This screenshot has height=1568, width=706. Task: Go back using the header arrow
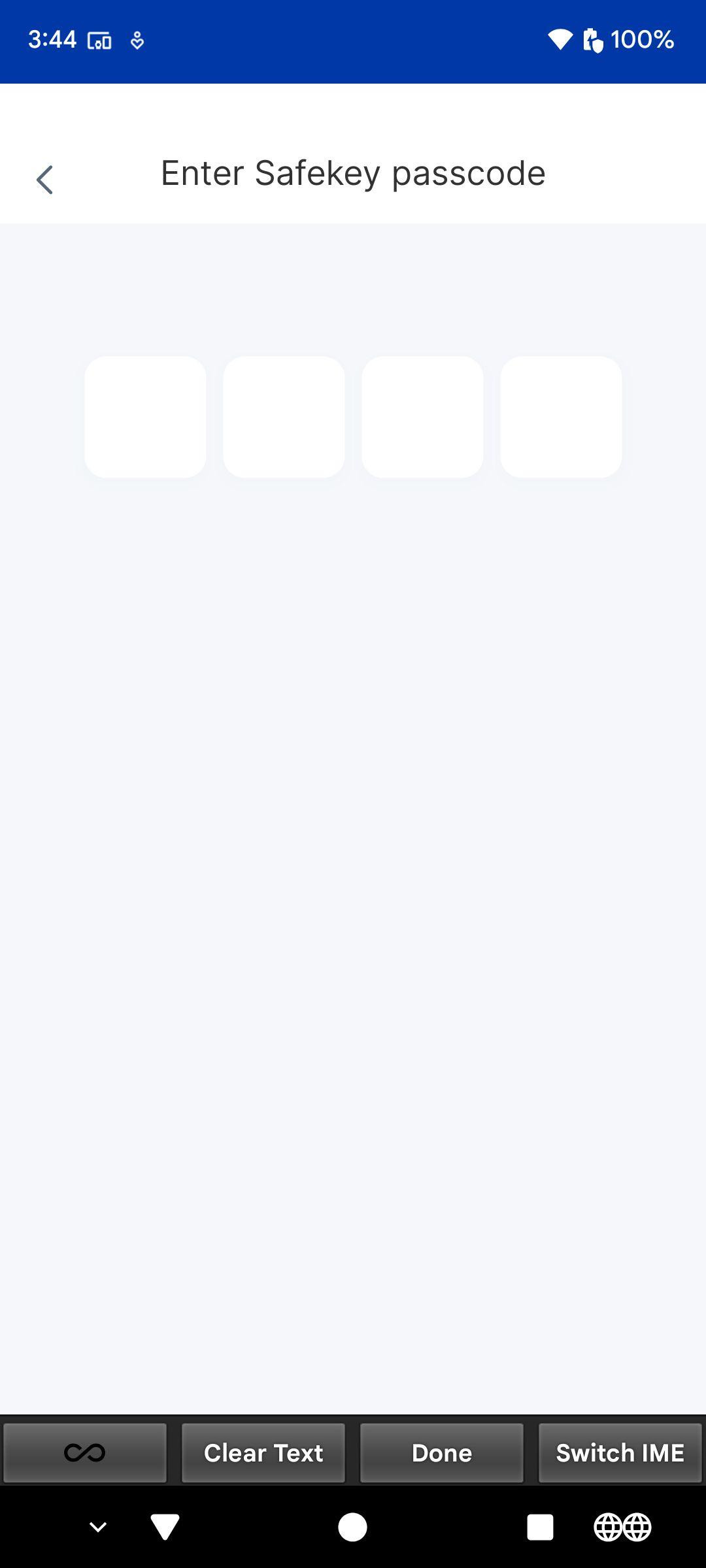[x=44, y=180]
